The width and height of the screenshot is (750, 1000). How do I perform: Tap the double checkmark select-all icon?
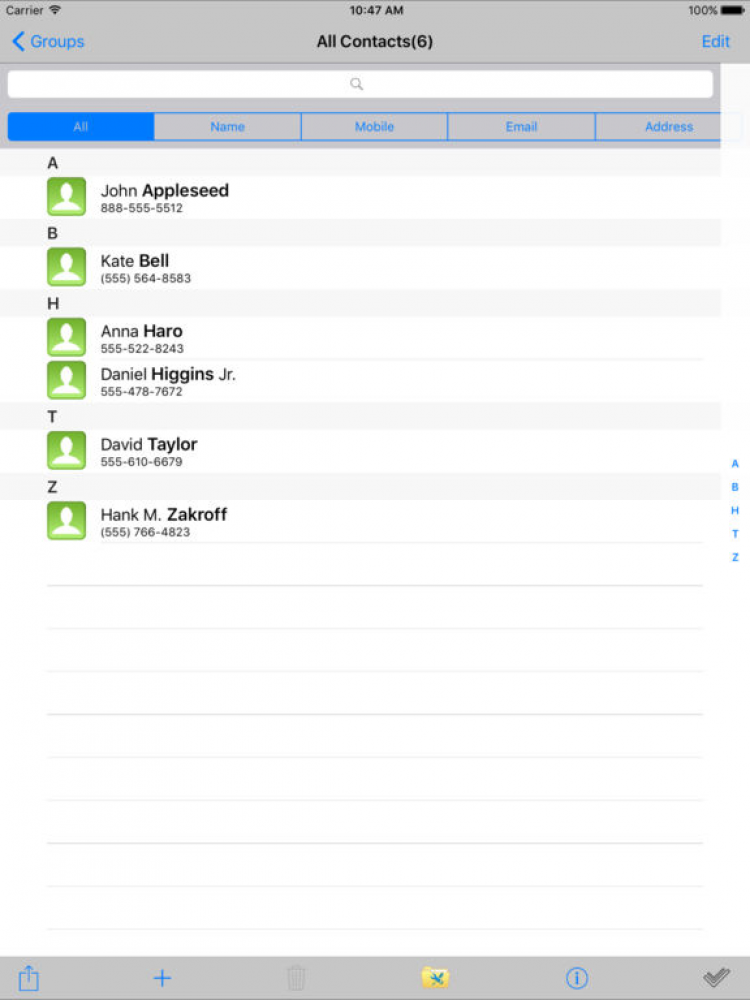click(717, 978)
